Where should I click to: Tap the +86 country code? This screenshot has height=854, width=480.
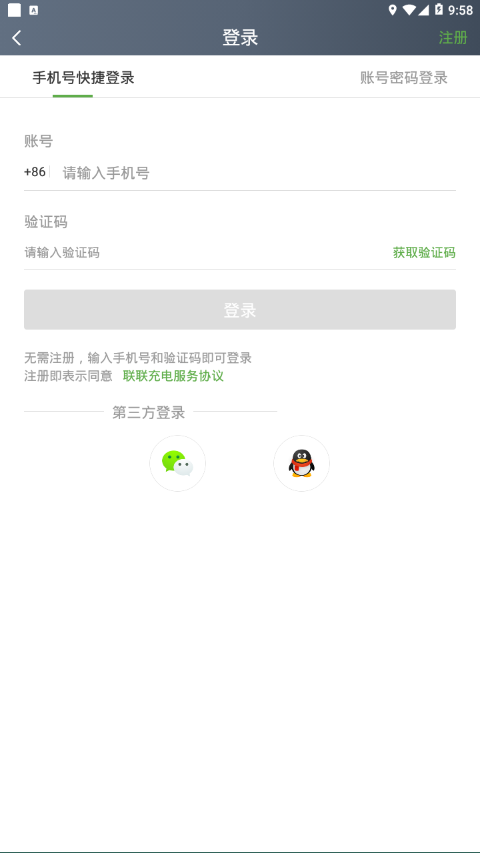pyautogui.click(x=35, y=172)
